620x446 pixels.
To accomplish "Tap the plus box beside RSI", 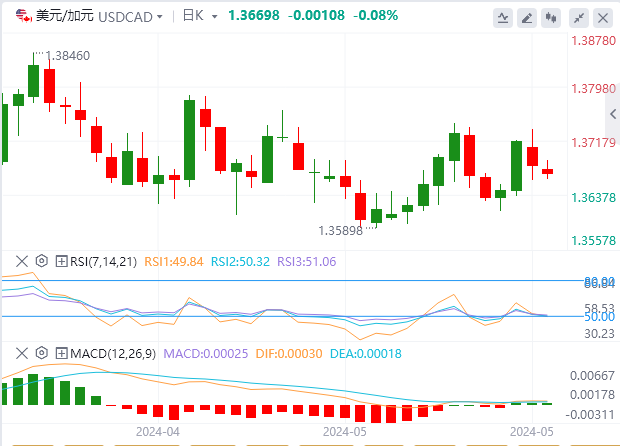I will (x=61, y=261).
